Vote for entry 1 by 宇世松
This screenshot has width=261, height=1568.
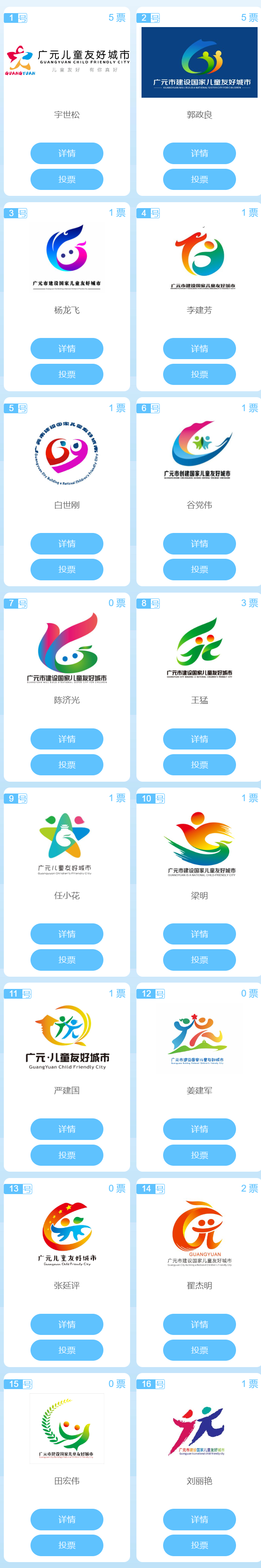click(x=67, y=179)
